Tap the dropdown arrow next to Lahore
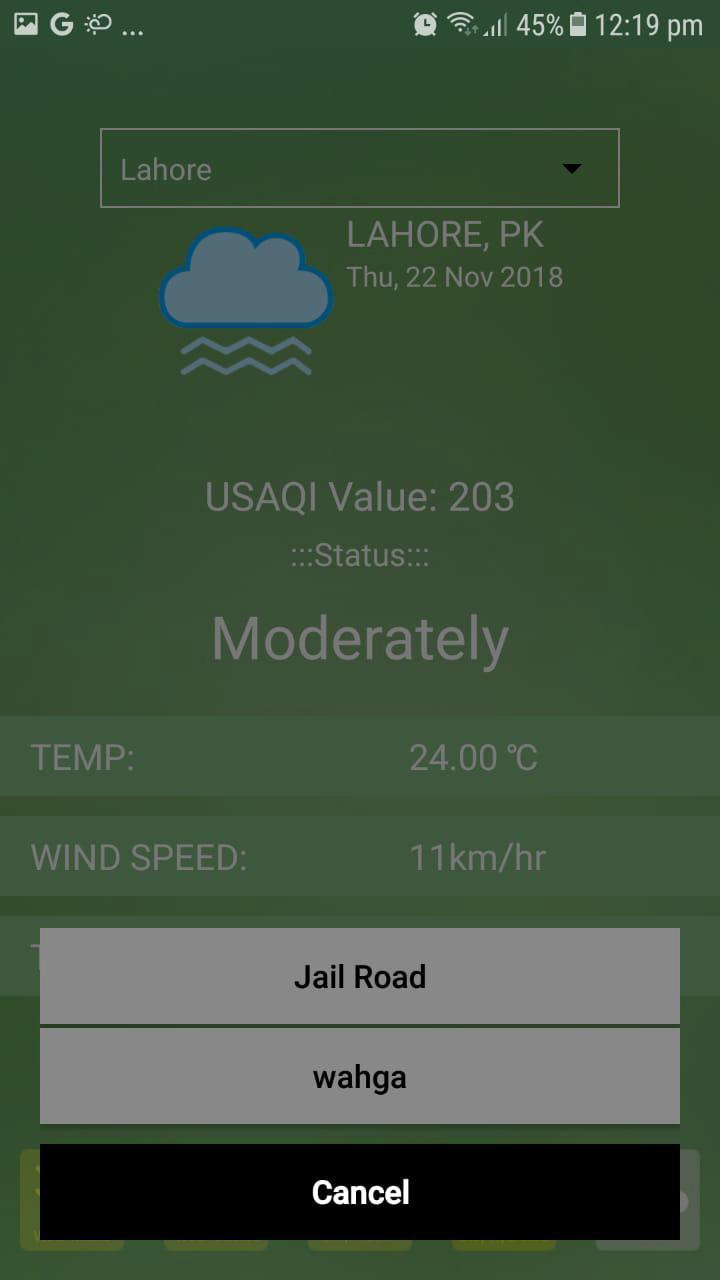The image size is (720, 1280). pos(571,170)
